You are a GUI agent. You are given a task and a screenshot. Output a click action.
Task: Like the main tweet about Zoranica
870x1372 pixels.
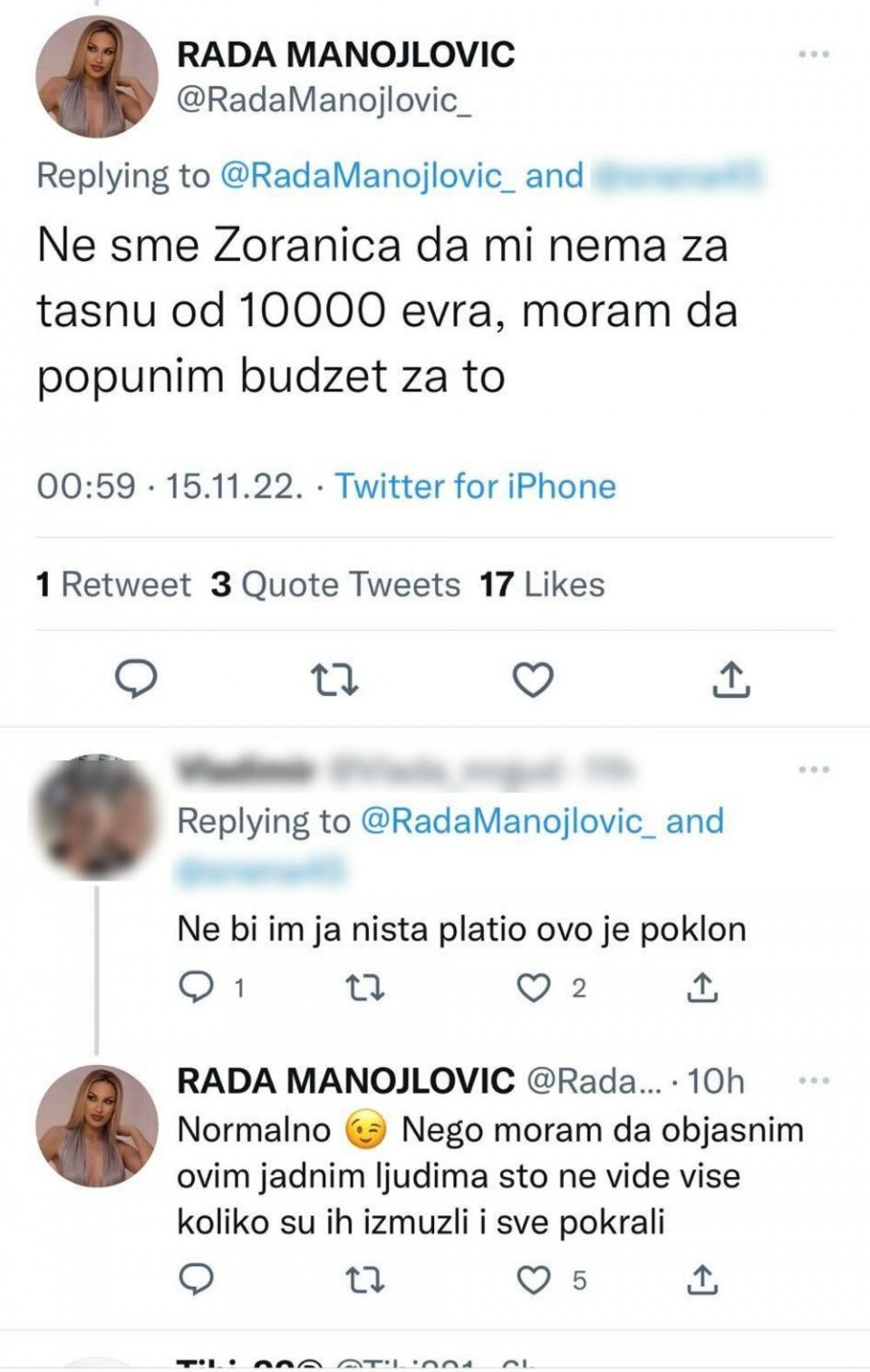click(533, 680)
